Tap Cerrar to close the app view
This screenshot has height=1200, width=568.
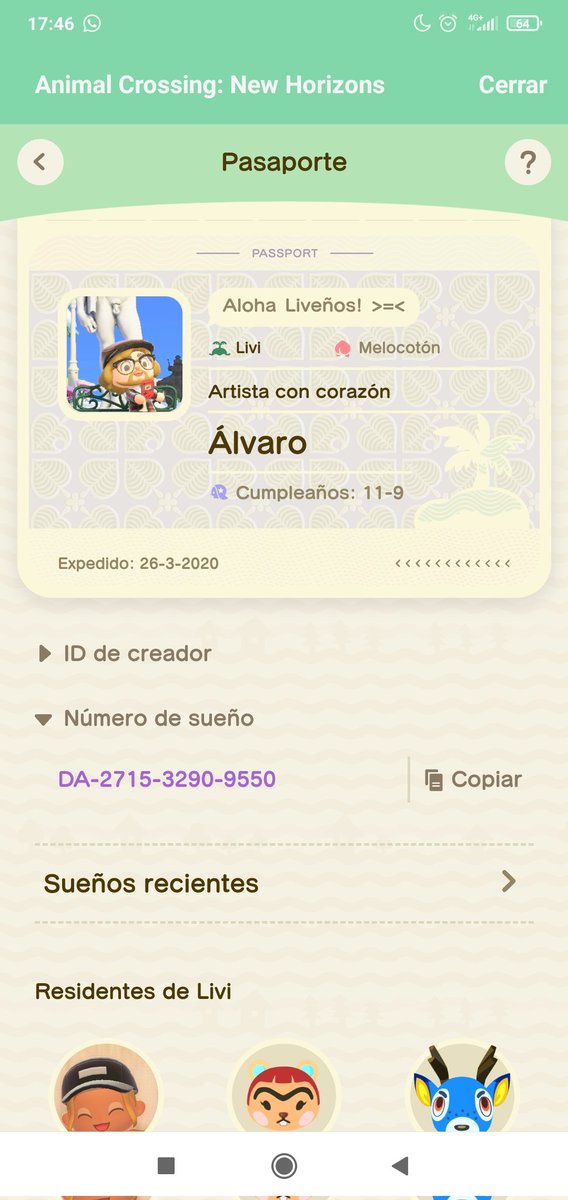point(512,85)
